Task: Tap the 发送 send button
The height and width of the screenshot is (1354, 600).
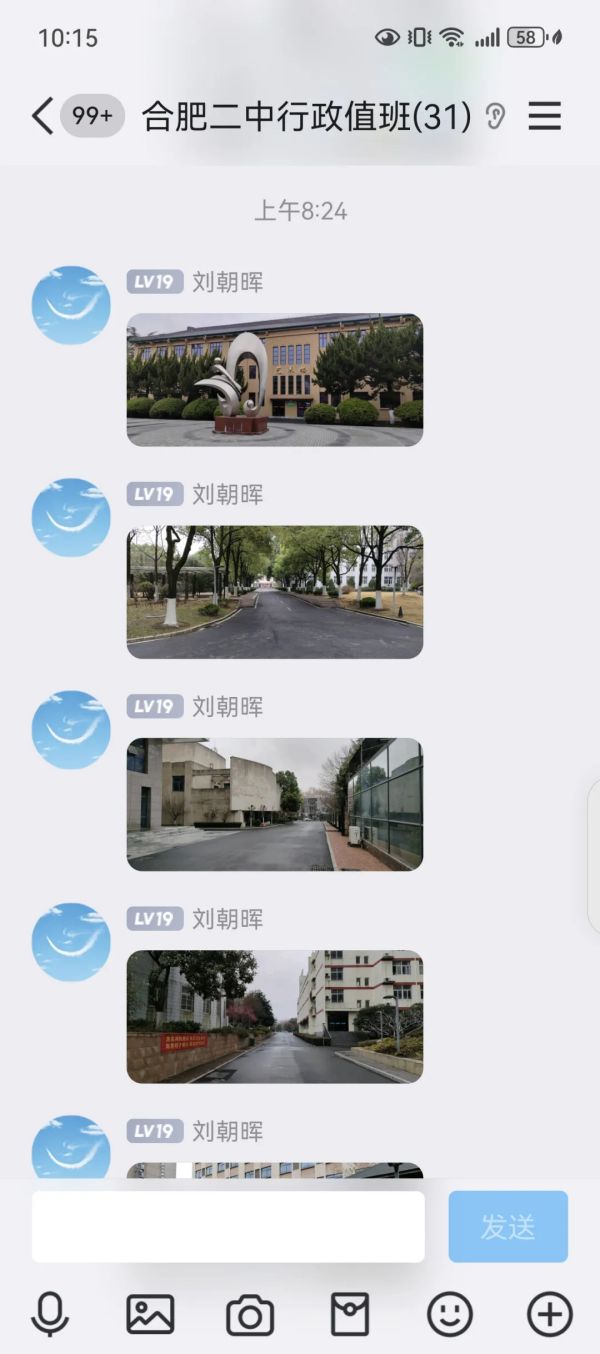Action: click(x=508, y=1227)
